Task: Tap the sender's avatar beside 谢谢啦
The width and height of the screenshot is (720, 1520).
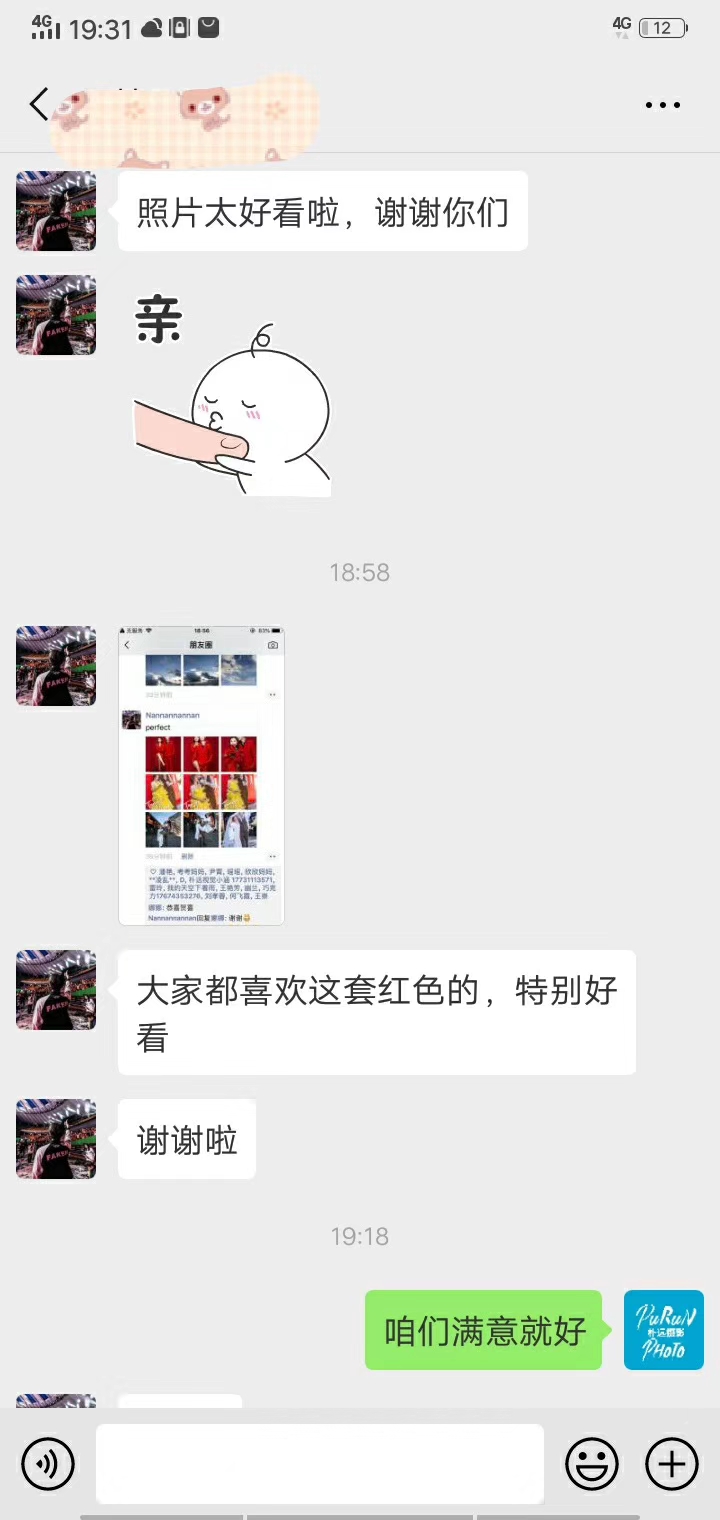Action: [x=56, y=1139]
